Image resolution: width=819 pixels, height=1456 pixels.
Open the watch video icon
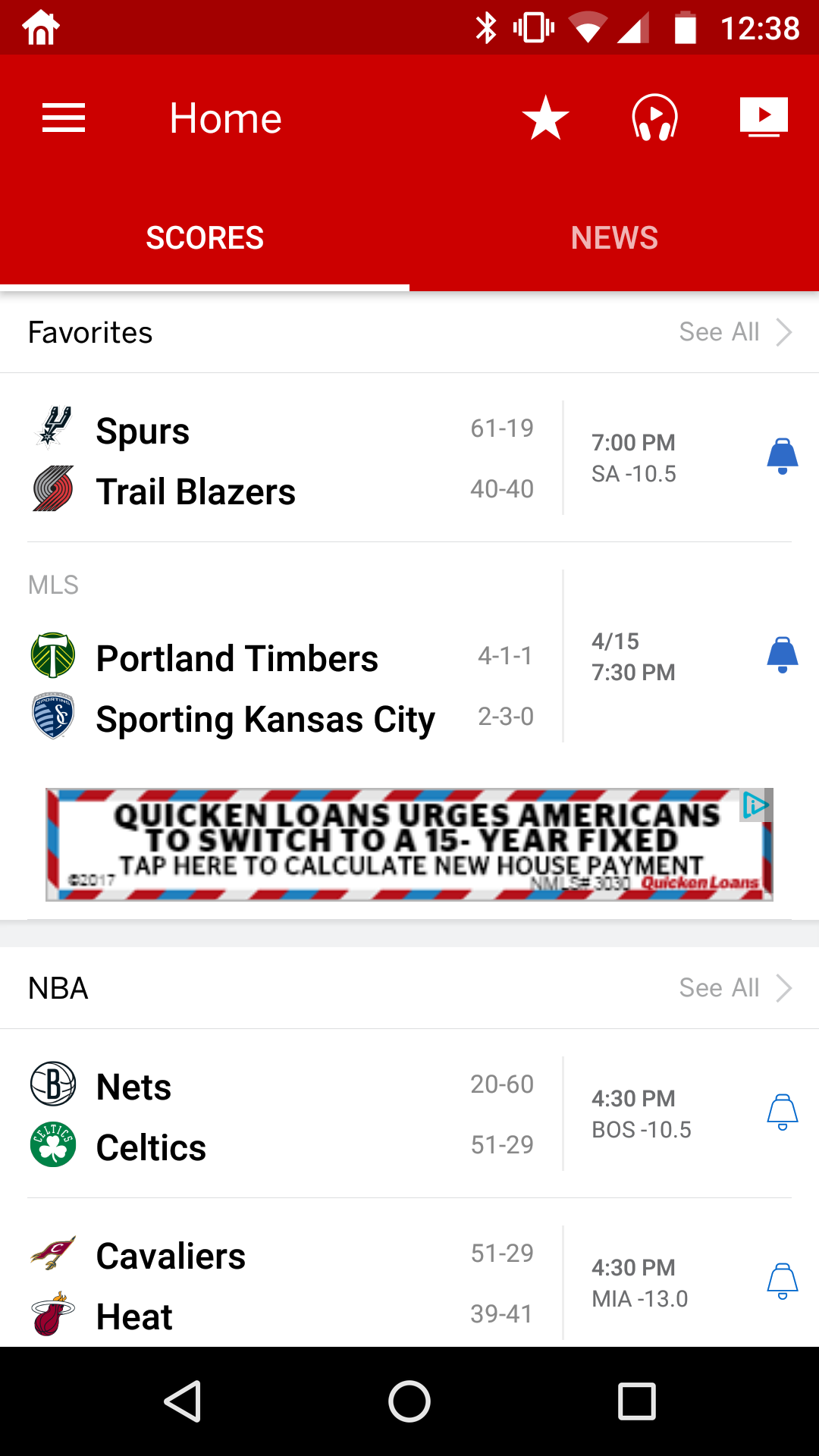pos(764,118)
